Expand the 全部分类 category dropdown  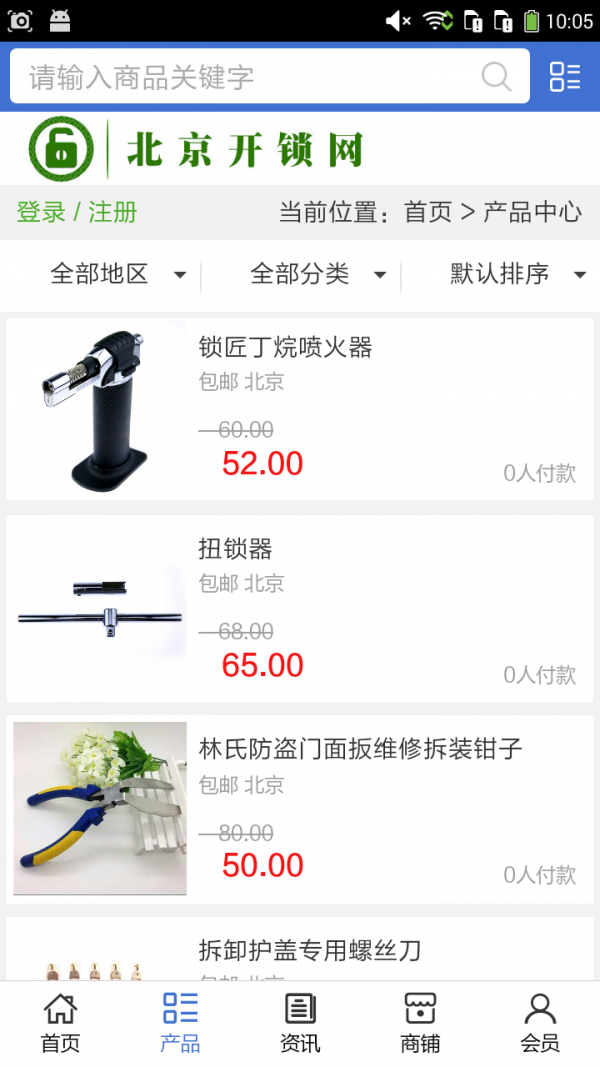318,274
